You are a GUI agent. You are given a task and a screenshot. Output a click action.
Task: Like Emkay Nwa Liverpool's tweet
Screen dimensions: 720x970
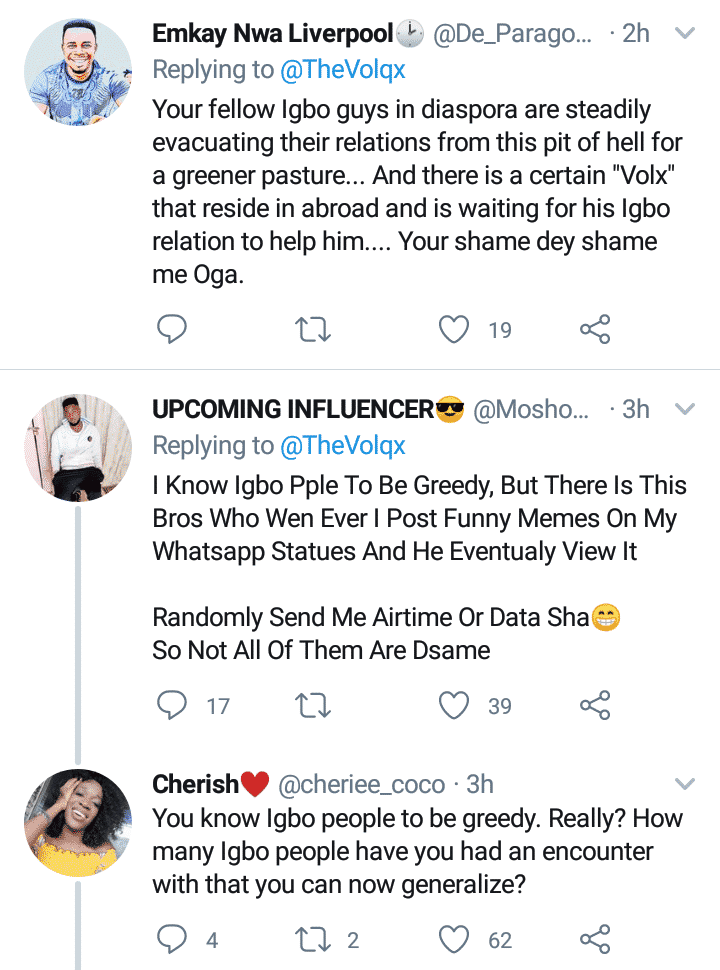pos(456,330)
